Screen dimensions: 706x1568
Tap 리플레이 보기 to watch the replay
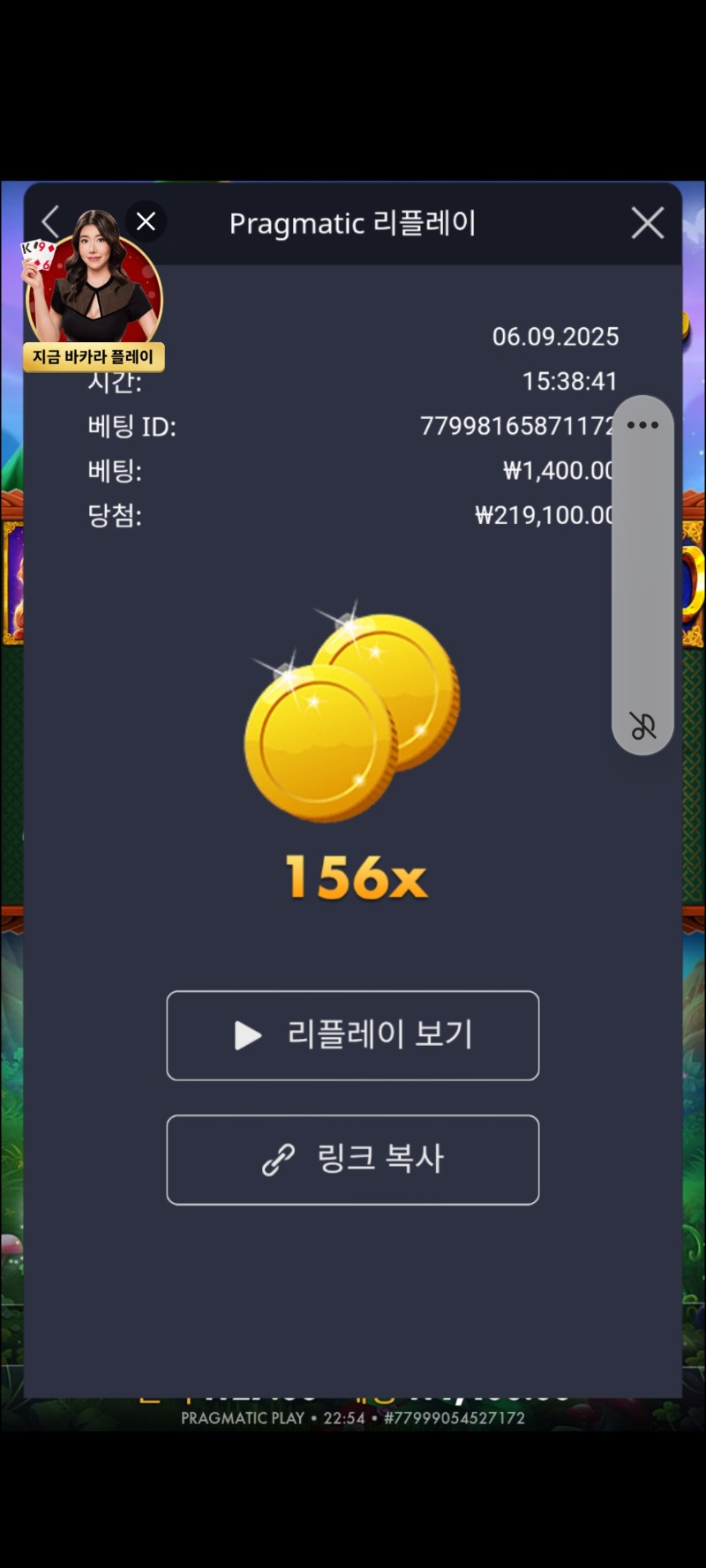tap(352, 1035)
